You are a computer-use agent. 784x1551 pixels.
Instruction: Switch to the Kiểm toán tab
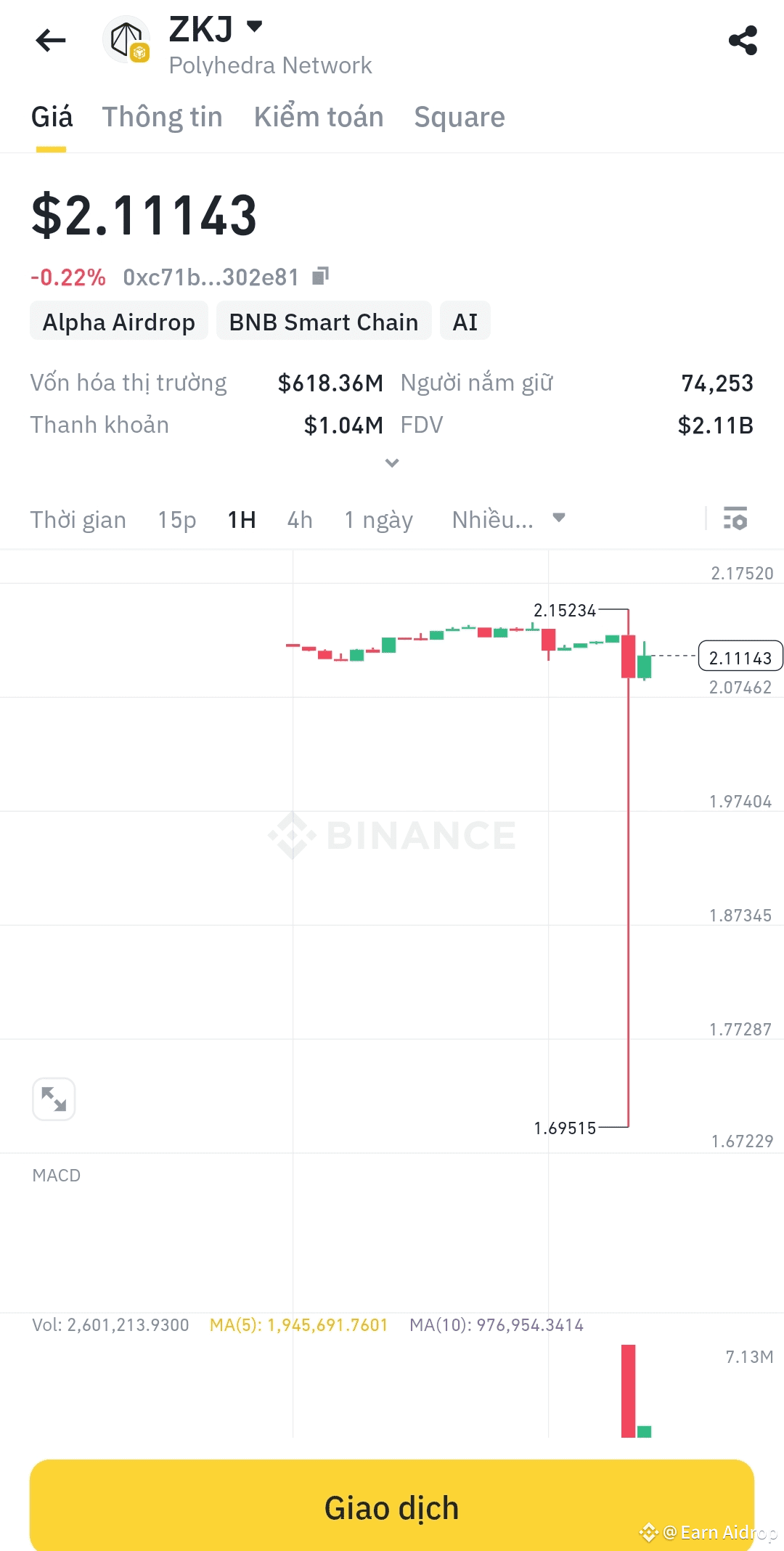tap(319, 117)
